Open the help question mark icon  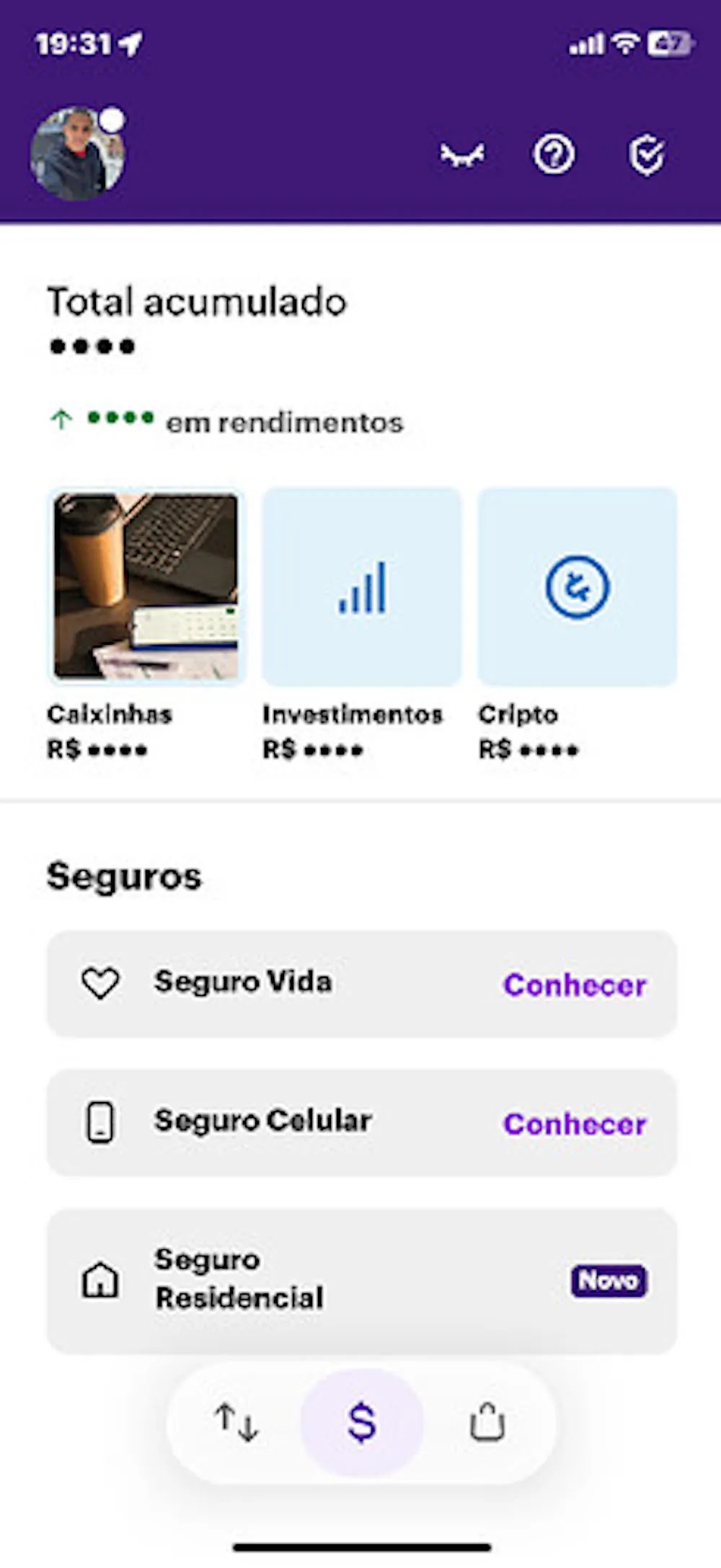tap(554, 154)
